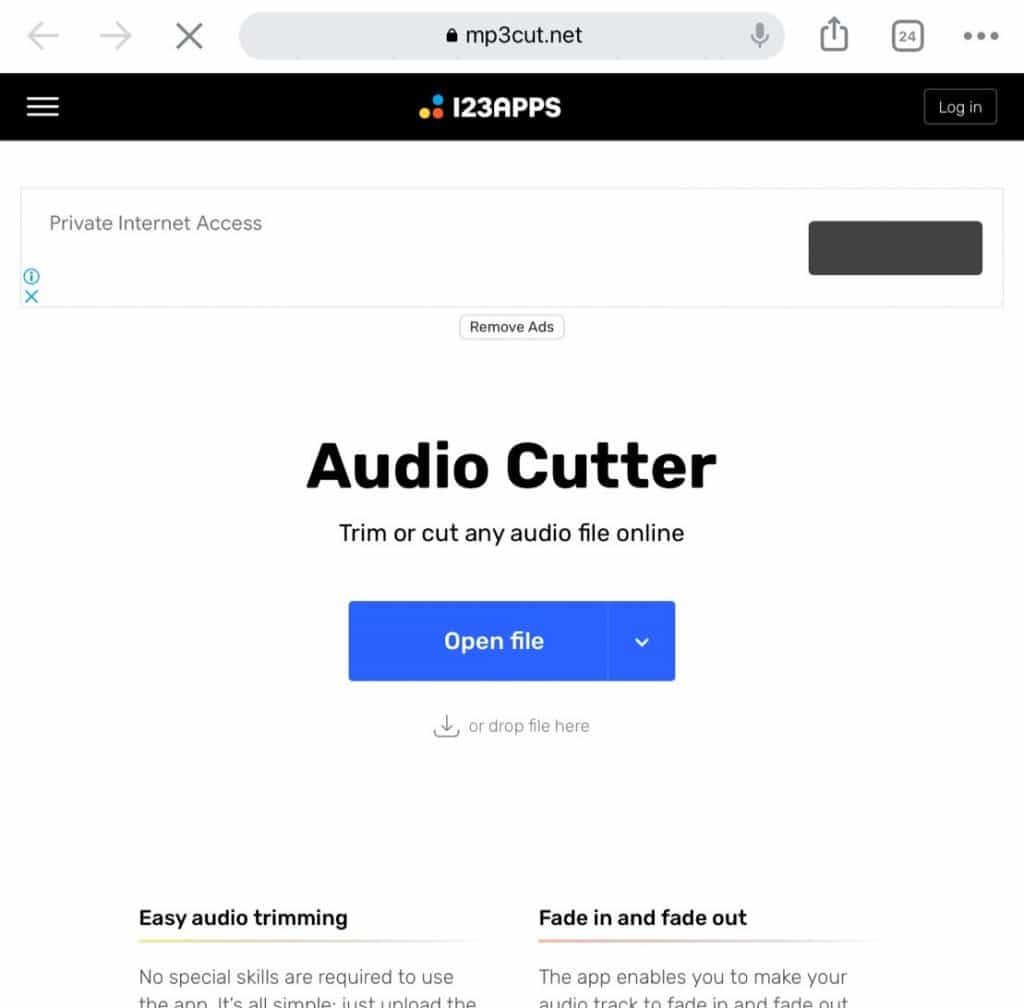
Task: Open the browser overflow menu
Action: 980,36
